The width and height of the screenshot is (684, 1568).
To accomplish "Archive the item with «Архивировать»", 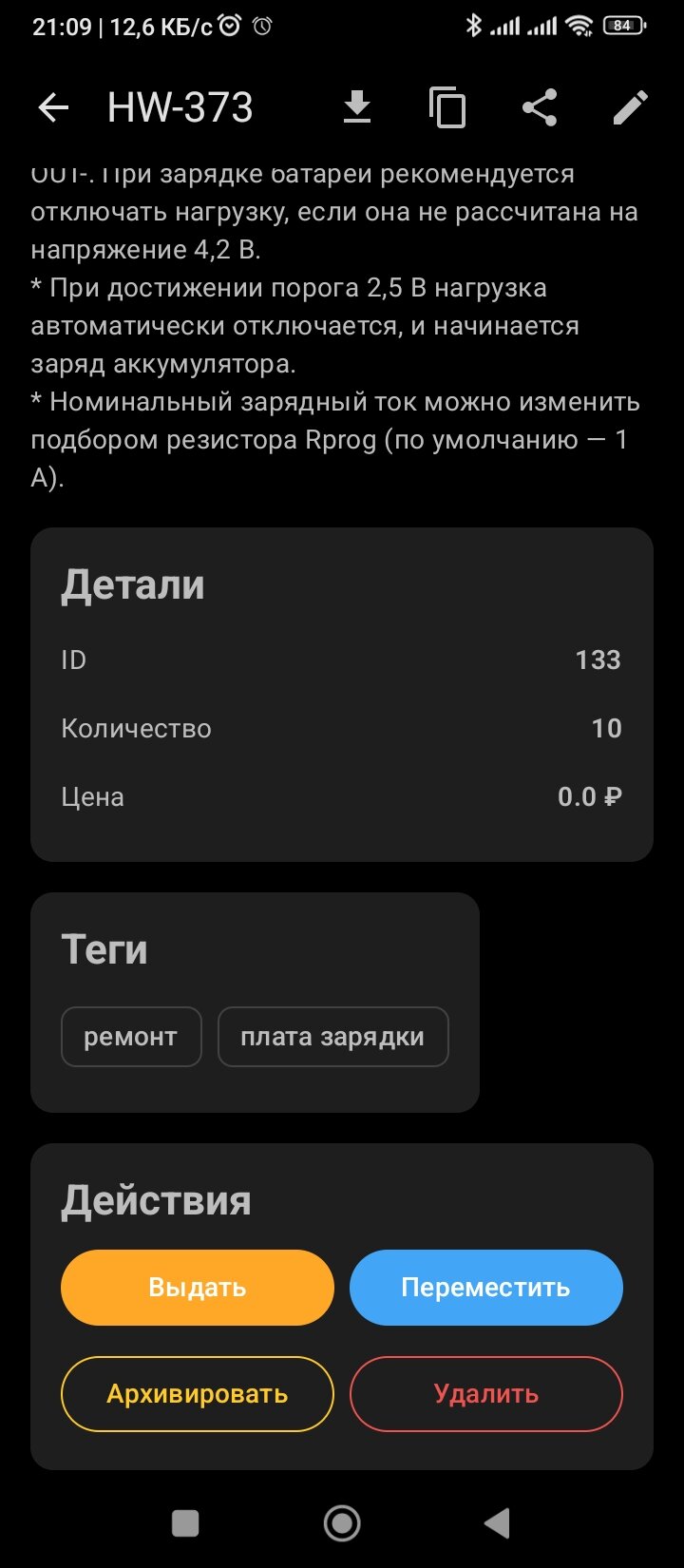I will point(198,1394).
